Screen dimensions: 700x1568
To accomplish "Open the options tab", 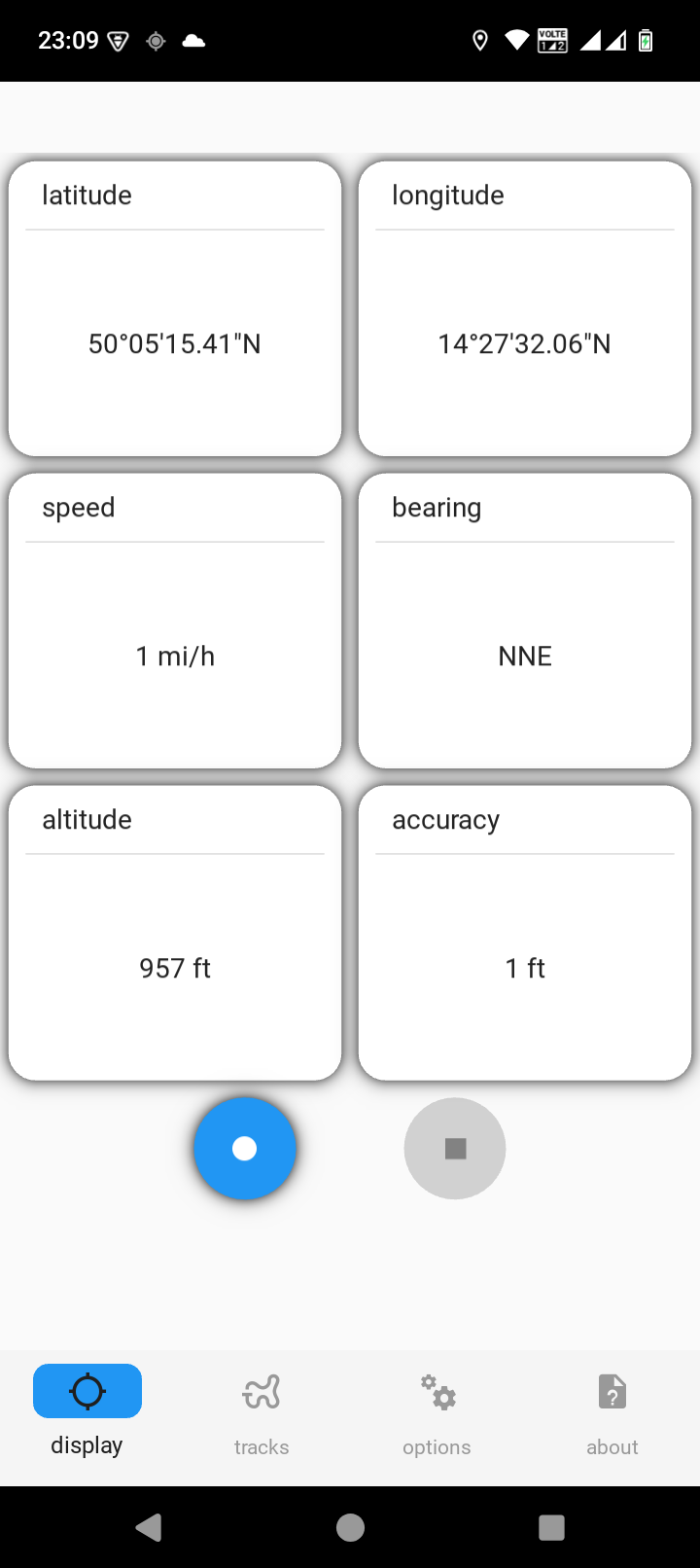I will pyautogui.click(x=437, y=1410).
